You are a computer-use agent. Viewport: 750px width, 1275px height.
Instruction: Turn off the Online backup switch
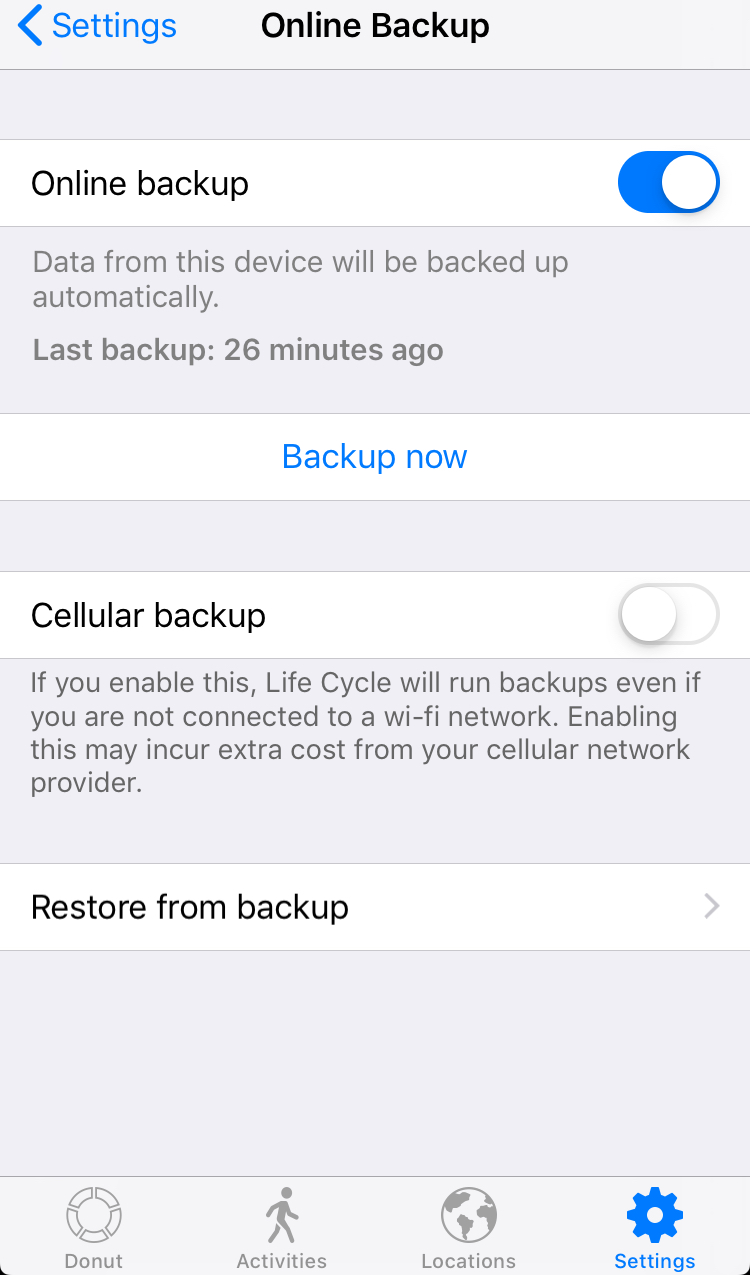(x=668, y=183)
